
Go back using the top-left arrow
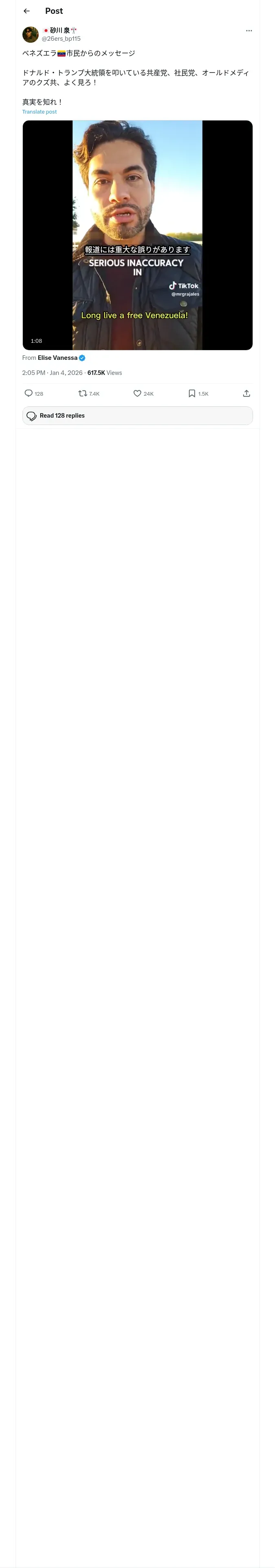(26, 11)
